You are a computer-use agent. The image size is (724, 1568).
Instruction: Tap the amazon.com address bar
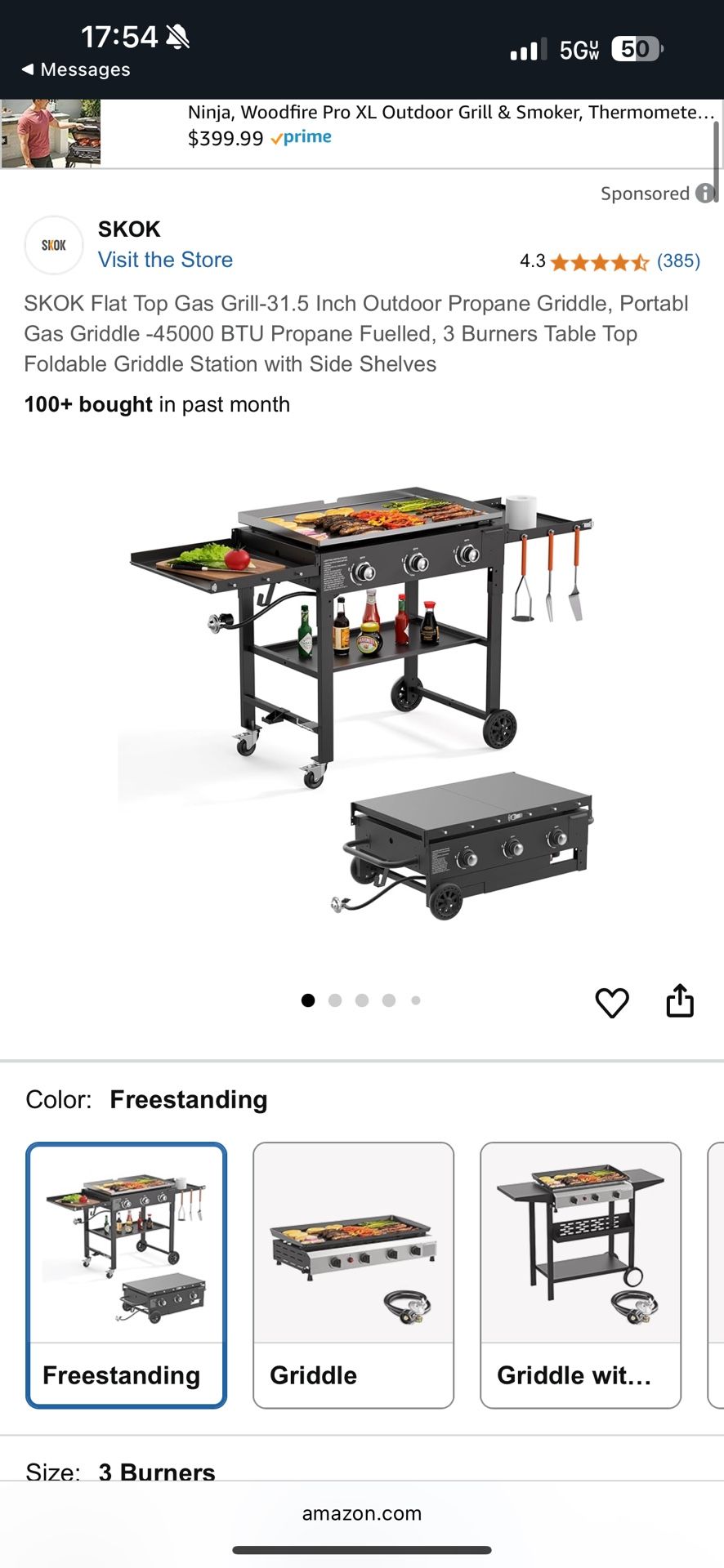coord(362,1512)
